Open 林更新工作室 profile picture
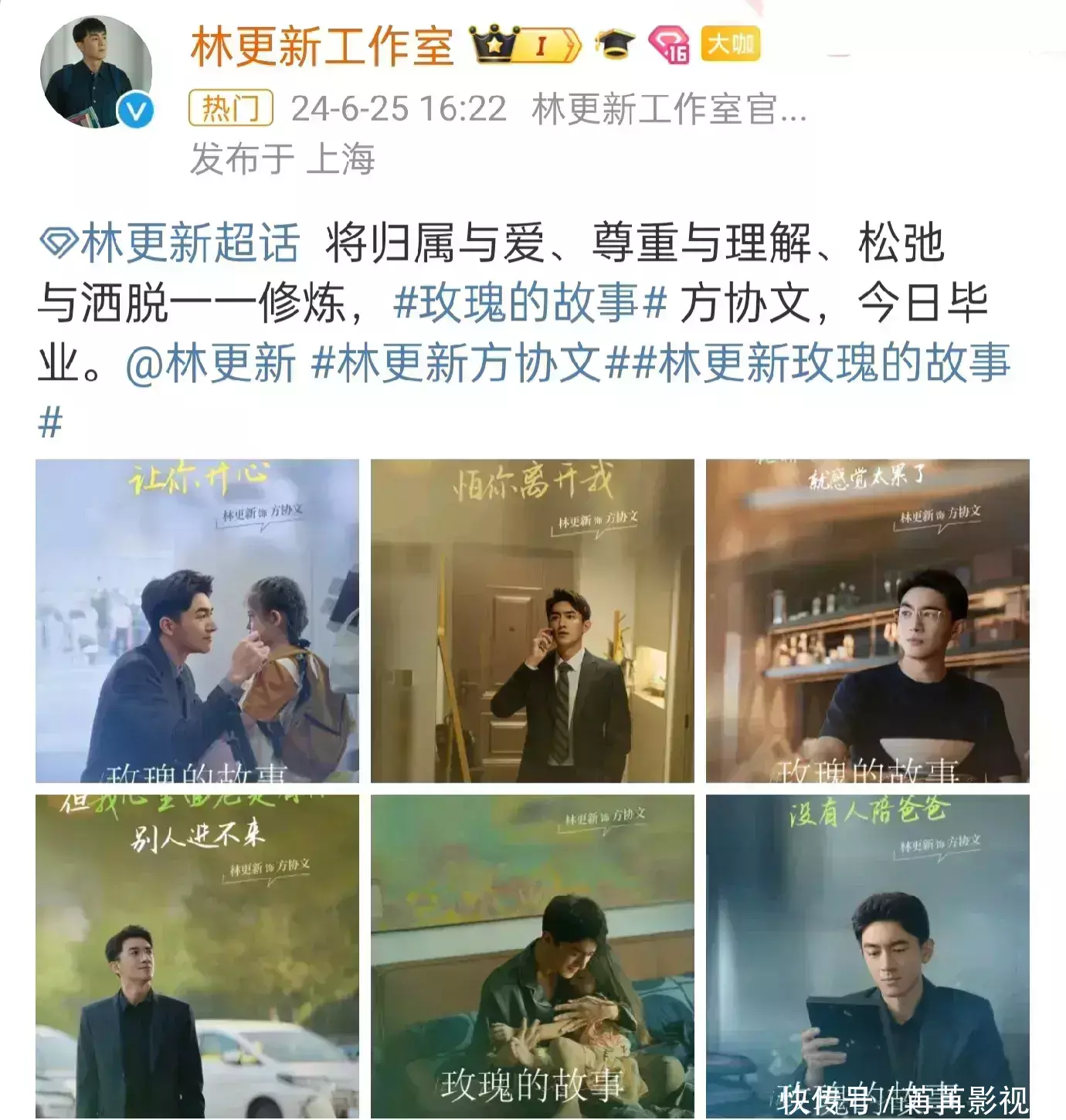The width and height of the screenshot is (1066, 1120). tap(97, 72)
